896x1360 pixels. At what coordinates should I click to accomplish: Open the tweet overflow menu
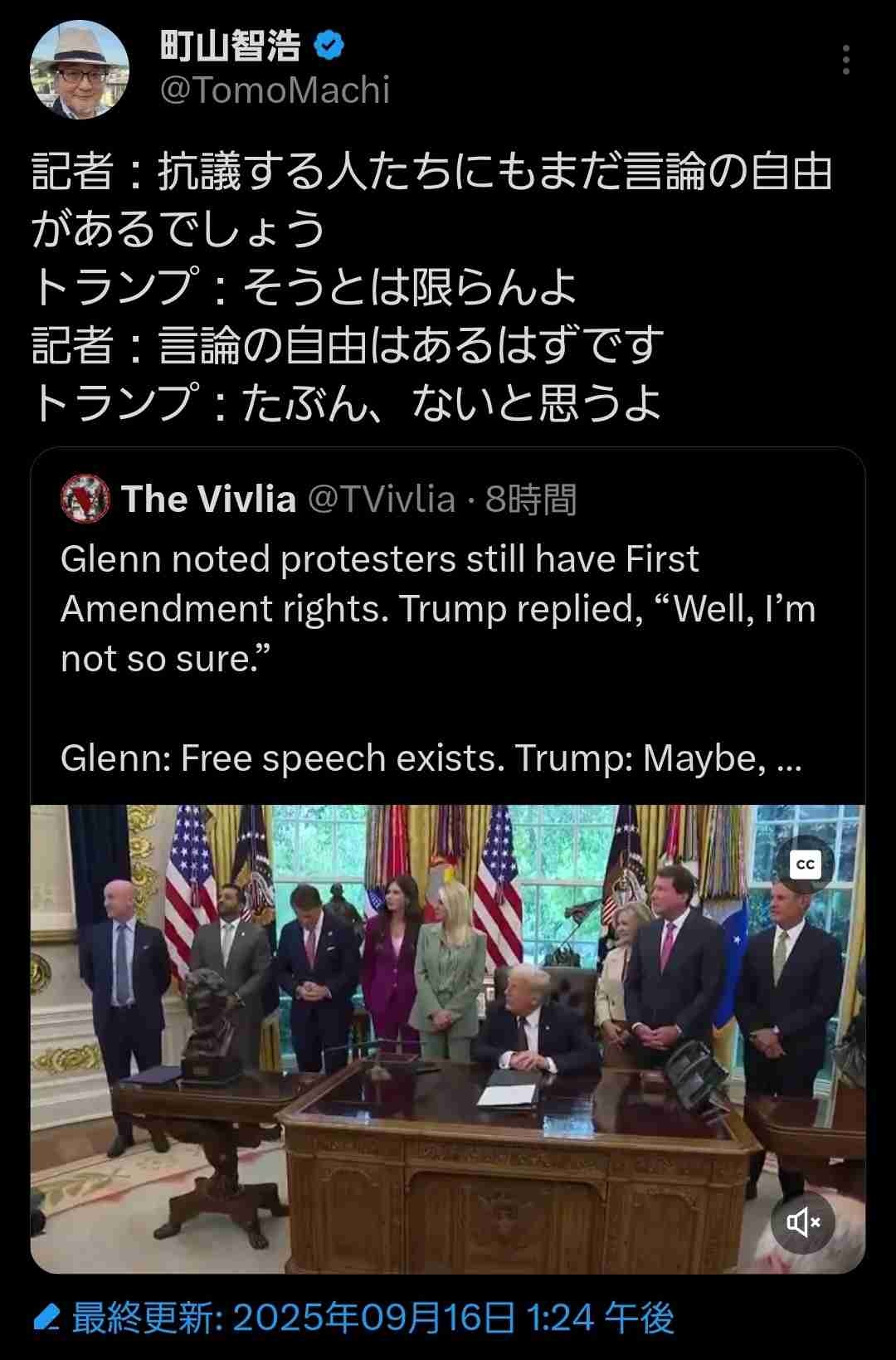coord(845,61)
